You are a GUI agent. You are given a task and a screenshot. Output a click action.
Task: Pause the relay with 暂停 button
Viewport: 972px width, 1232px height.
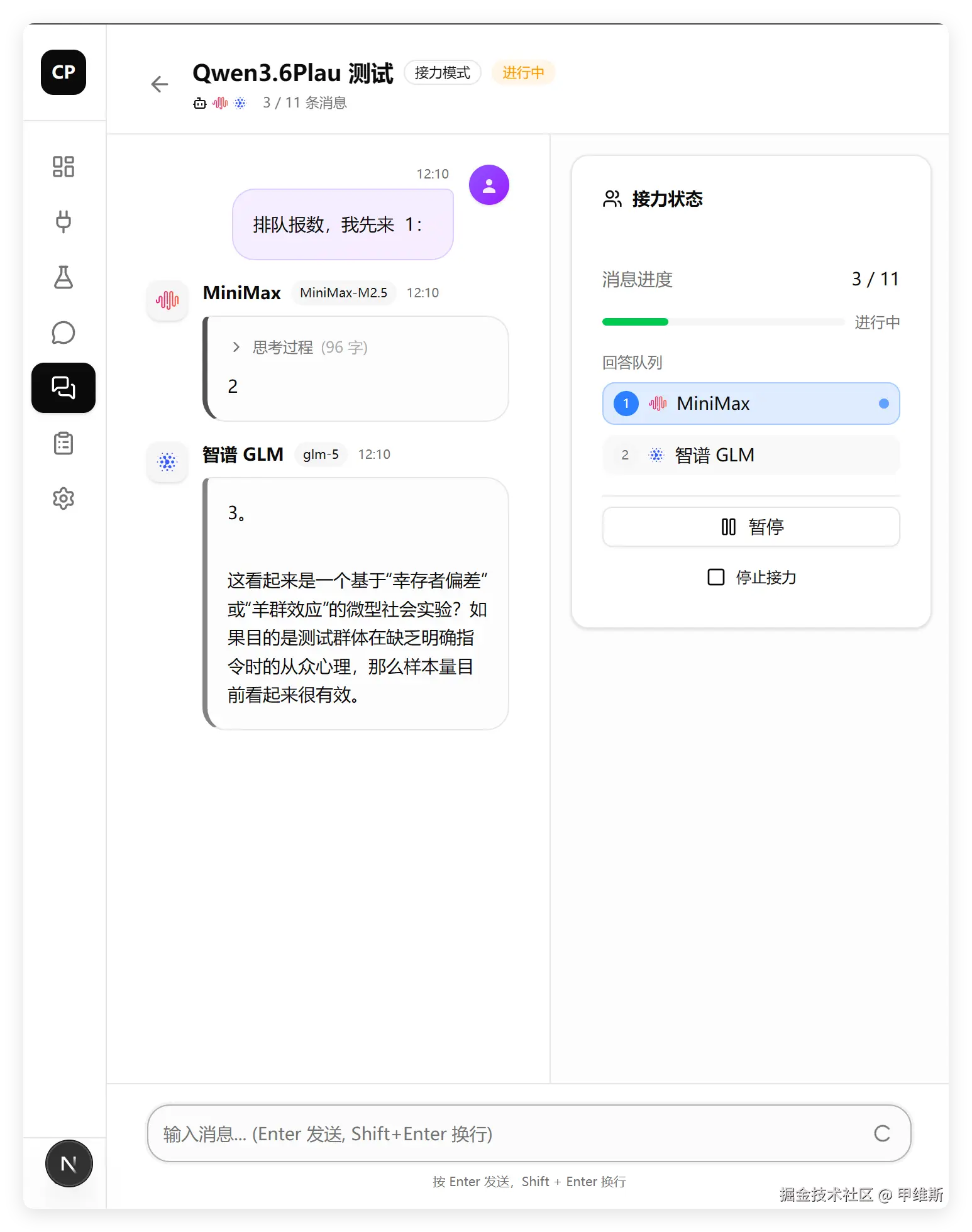point(751,527)
